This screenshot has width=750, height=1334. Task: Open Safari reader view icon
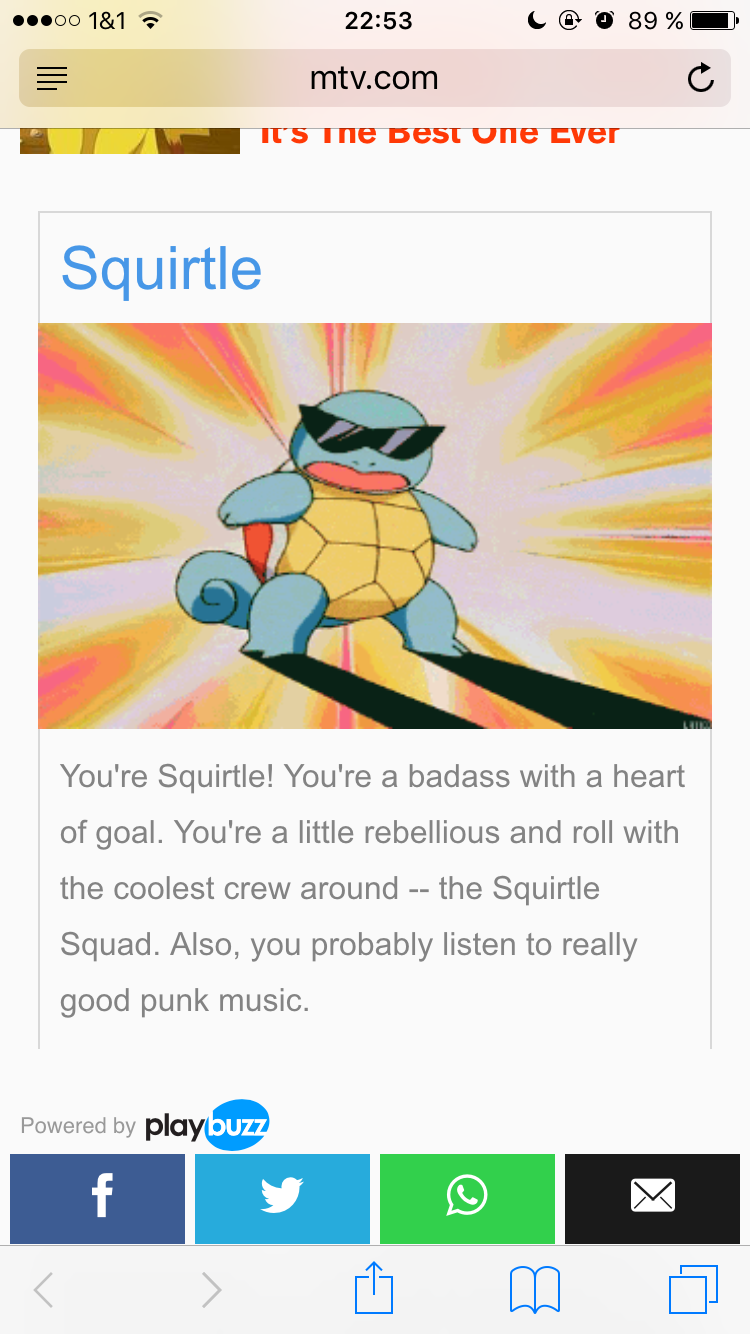coord(52,78)
